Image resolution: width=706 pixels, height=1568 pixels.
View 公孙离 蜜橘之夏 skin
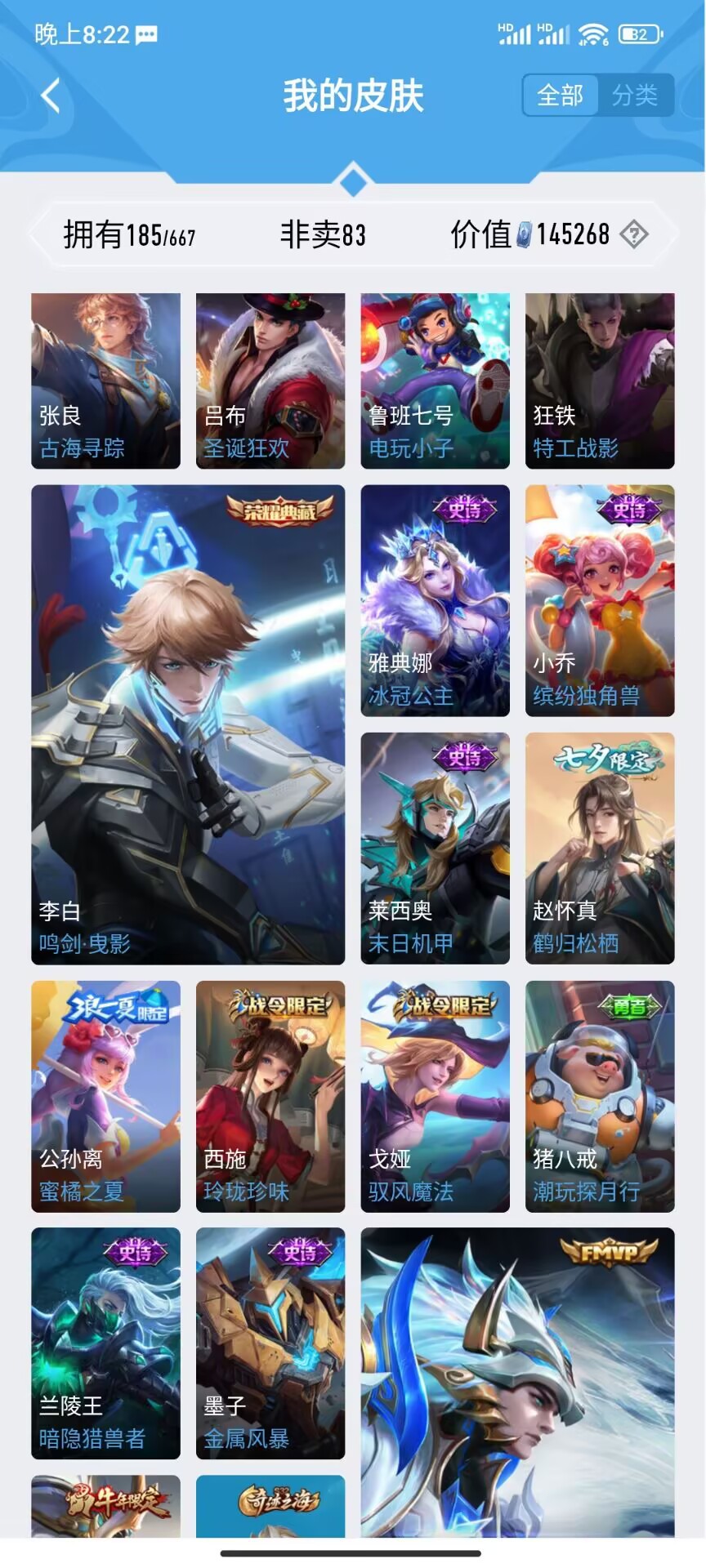click(x=105, y=1096)
